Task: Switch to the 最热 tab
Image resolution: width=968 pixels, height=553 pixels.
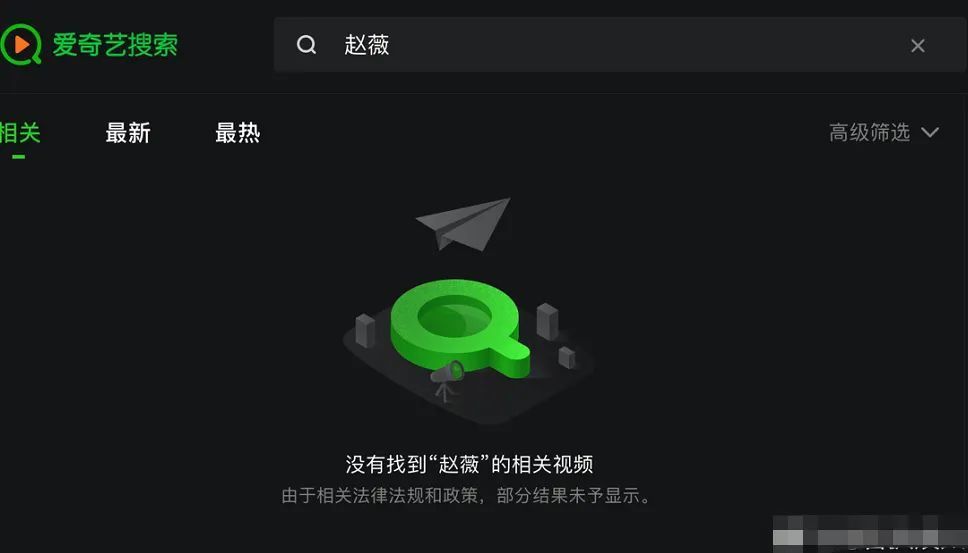Action: (x=237, y=133)
